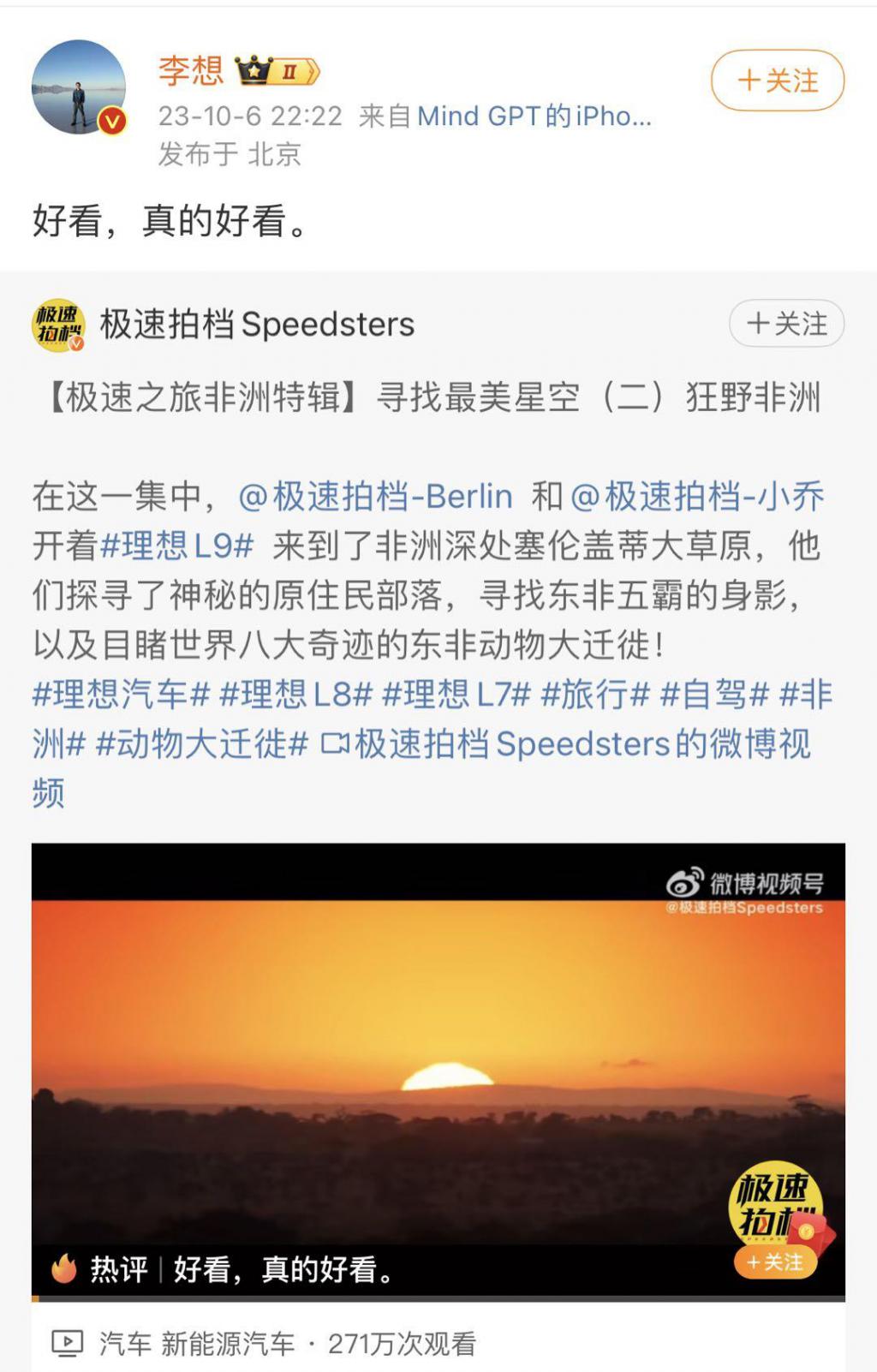Open the #理想汽车# hashtag

tap(121, 694)
